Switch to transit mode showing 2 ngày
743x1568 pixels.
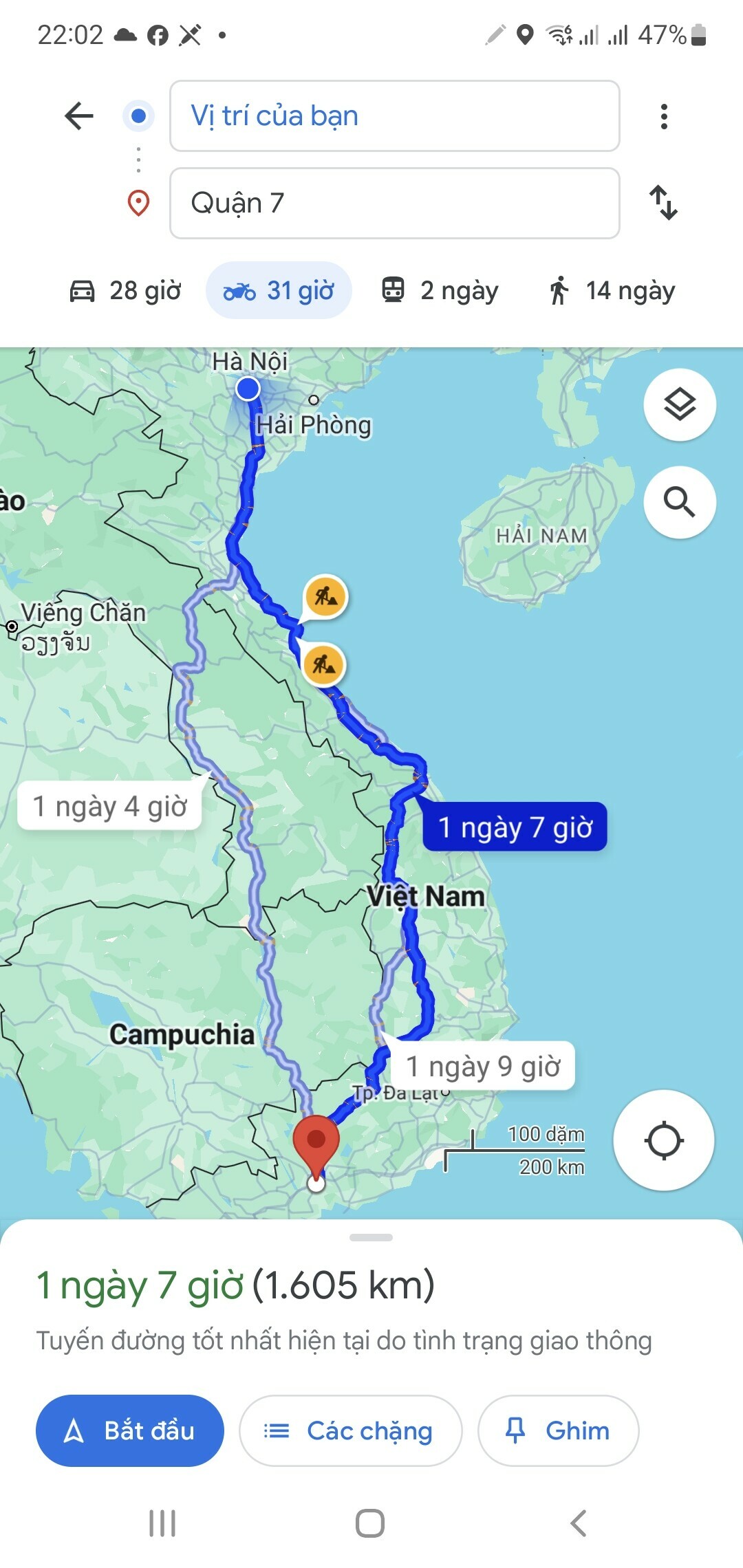[440, 290]
